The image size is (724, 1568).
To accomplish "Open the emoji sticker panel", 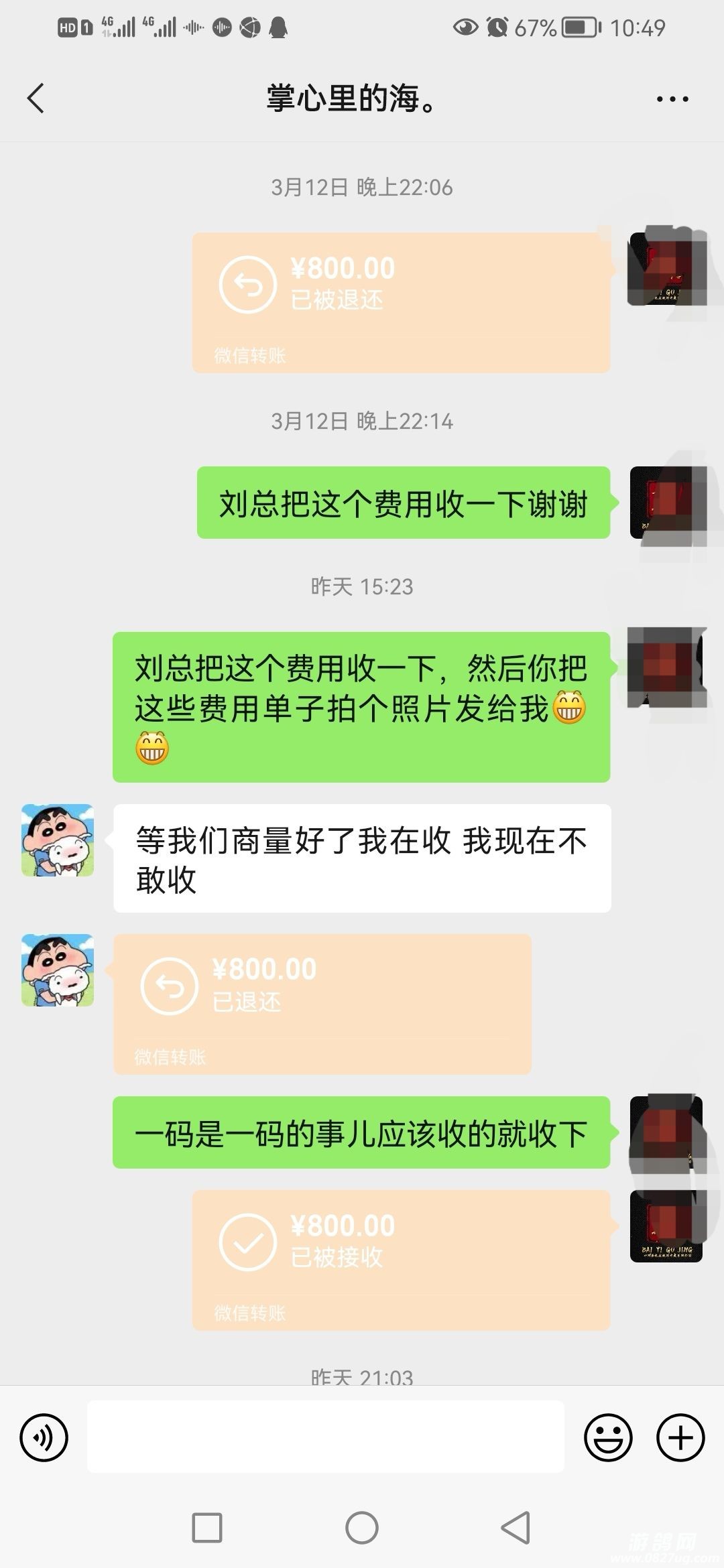I will coord(608,1437).
